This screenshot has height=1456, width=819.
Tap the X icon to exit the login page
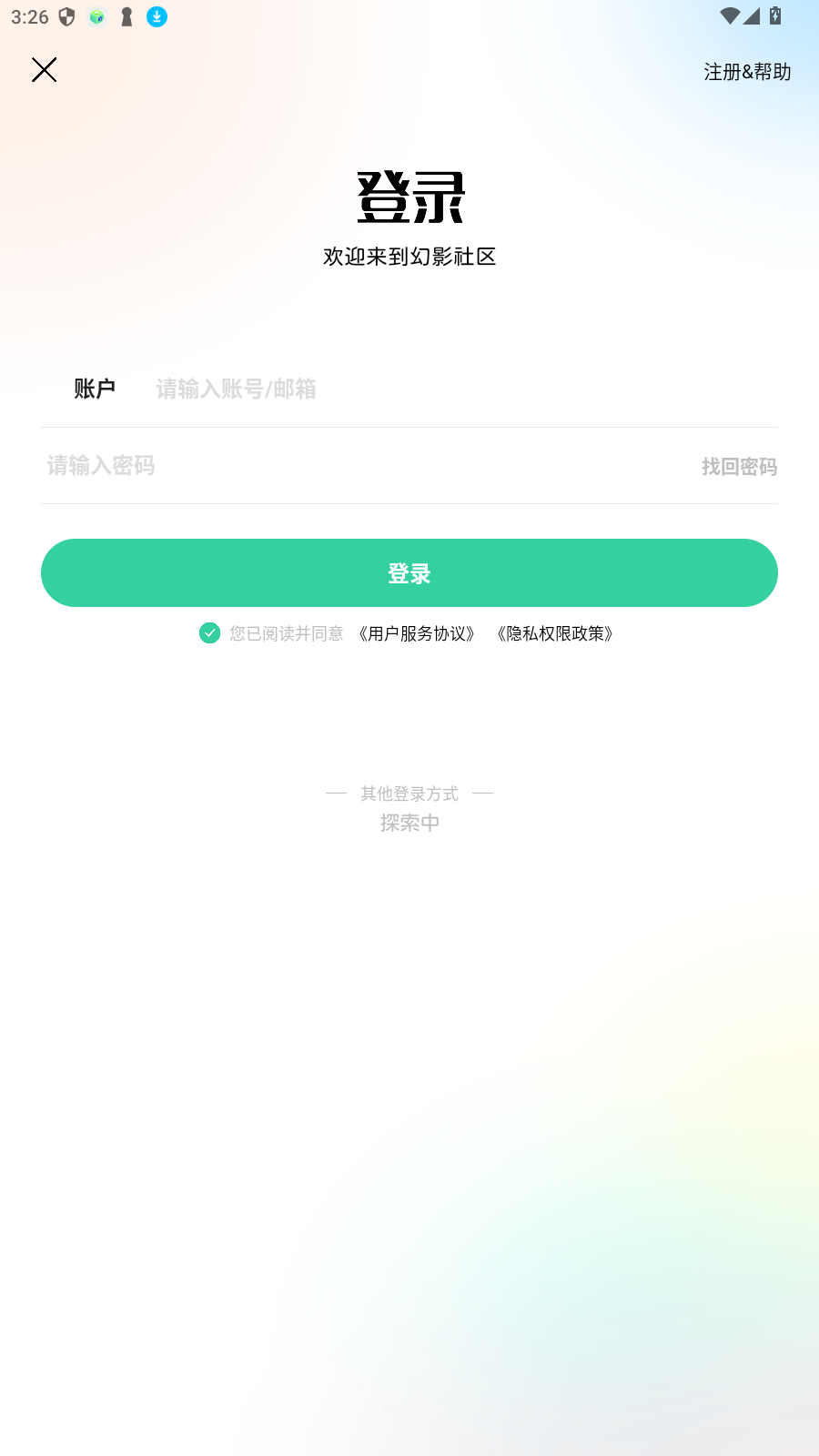(44, 69)
